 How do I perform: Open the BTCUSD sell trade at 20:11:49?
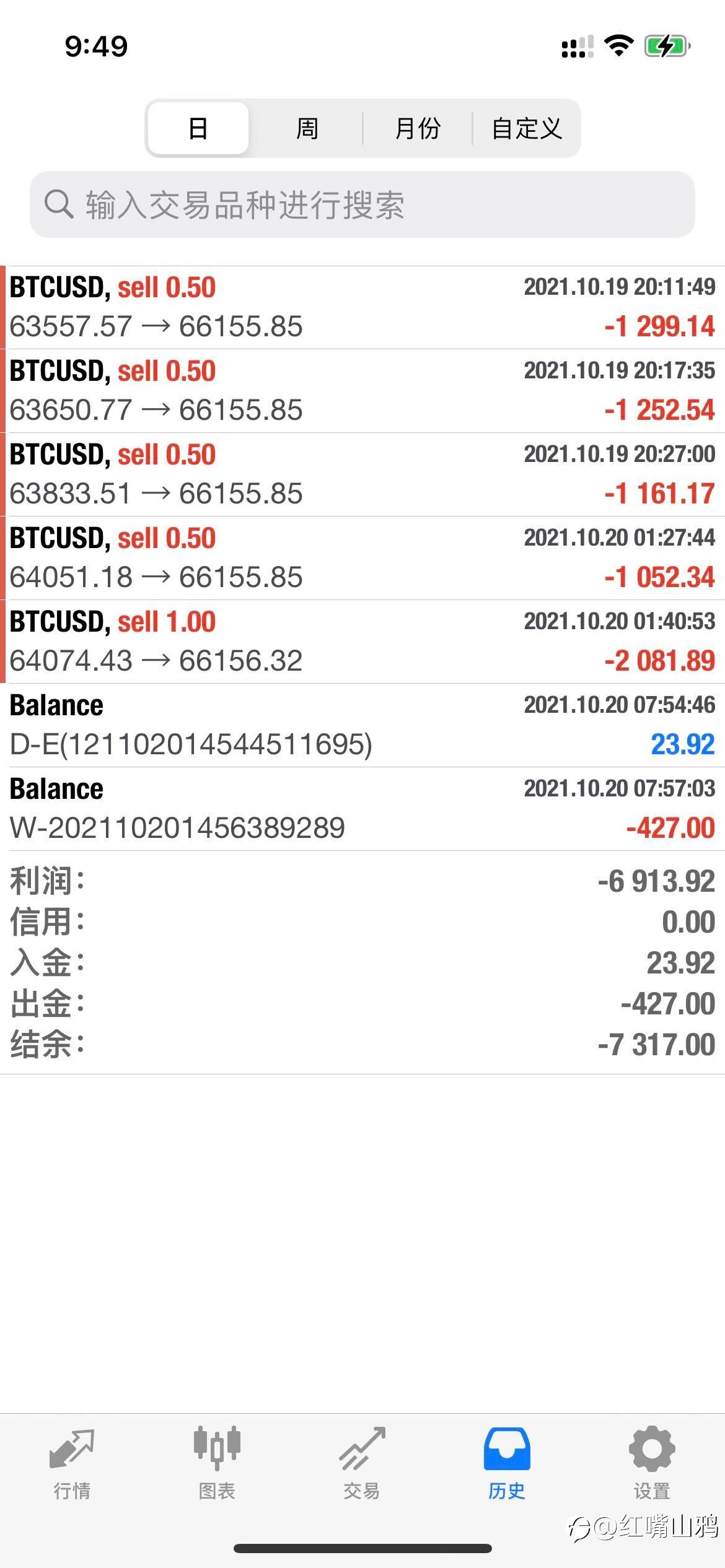coord(362,307)
